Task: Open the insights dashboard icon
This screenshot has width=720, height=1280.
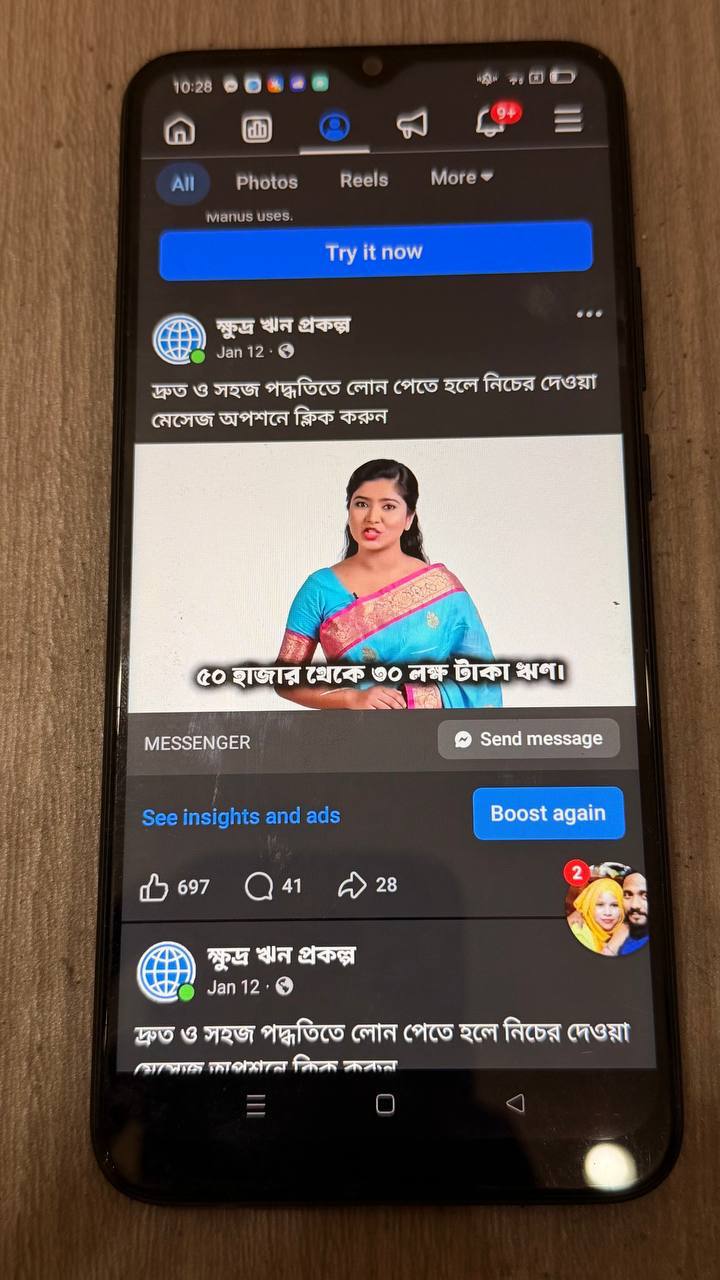Action: (257, 128)
